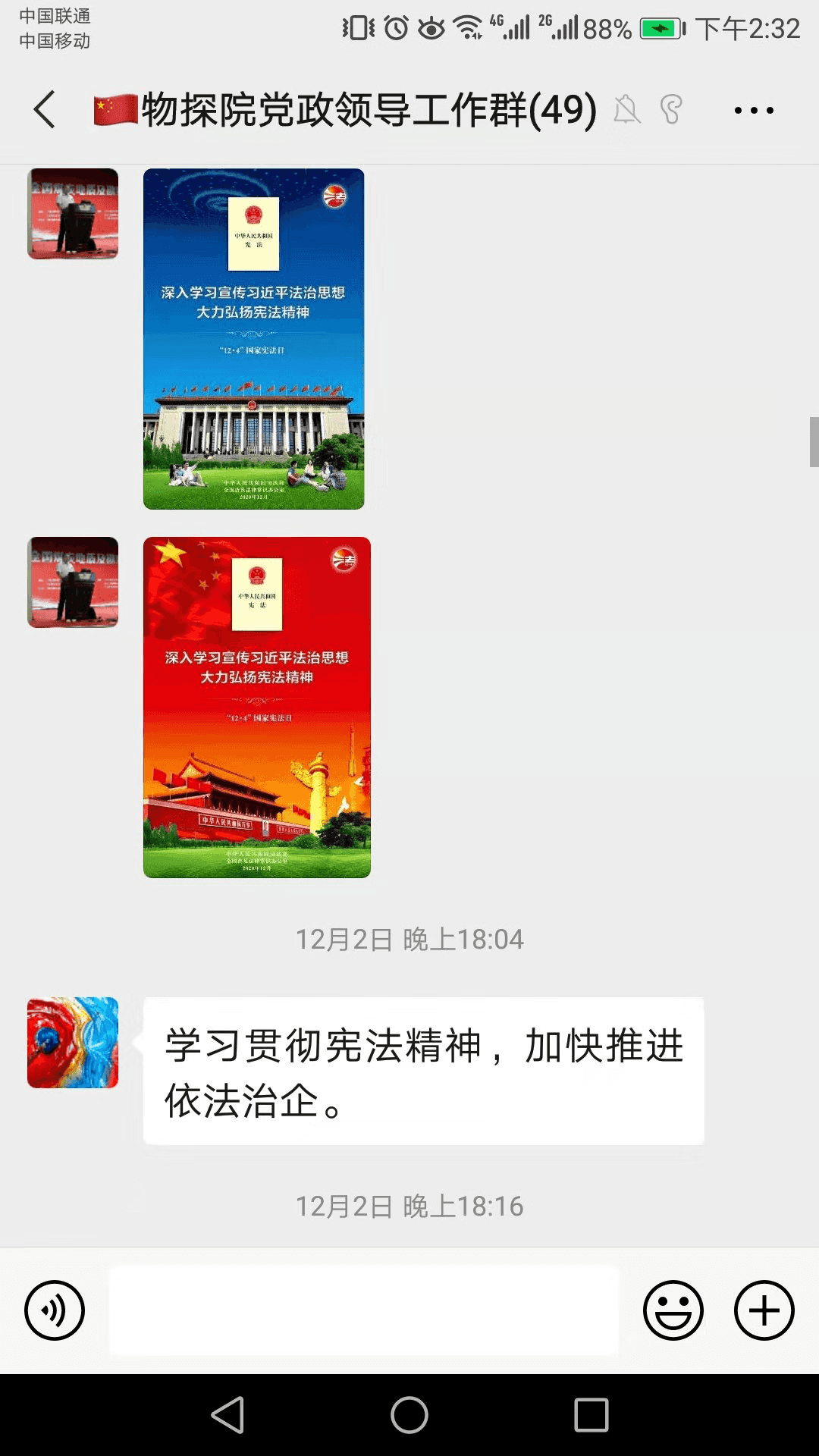Tap the sender avatar beside the red poster
Screen dimensions: 819x1456
pos(73,582)
